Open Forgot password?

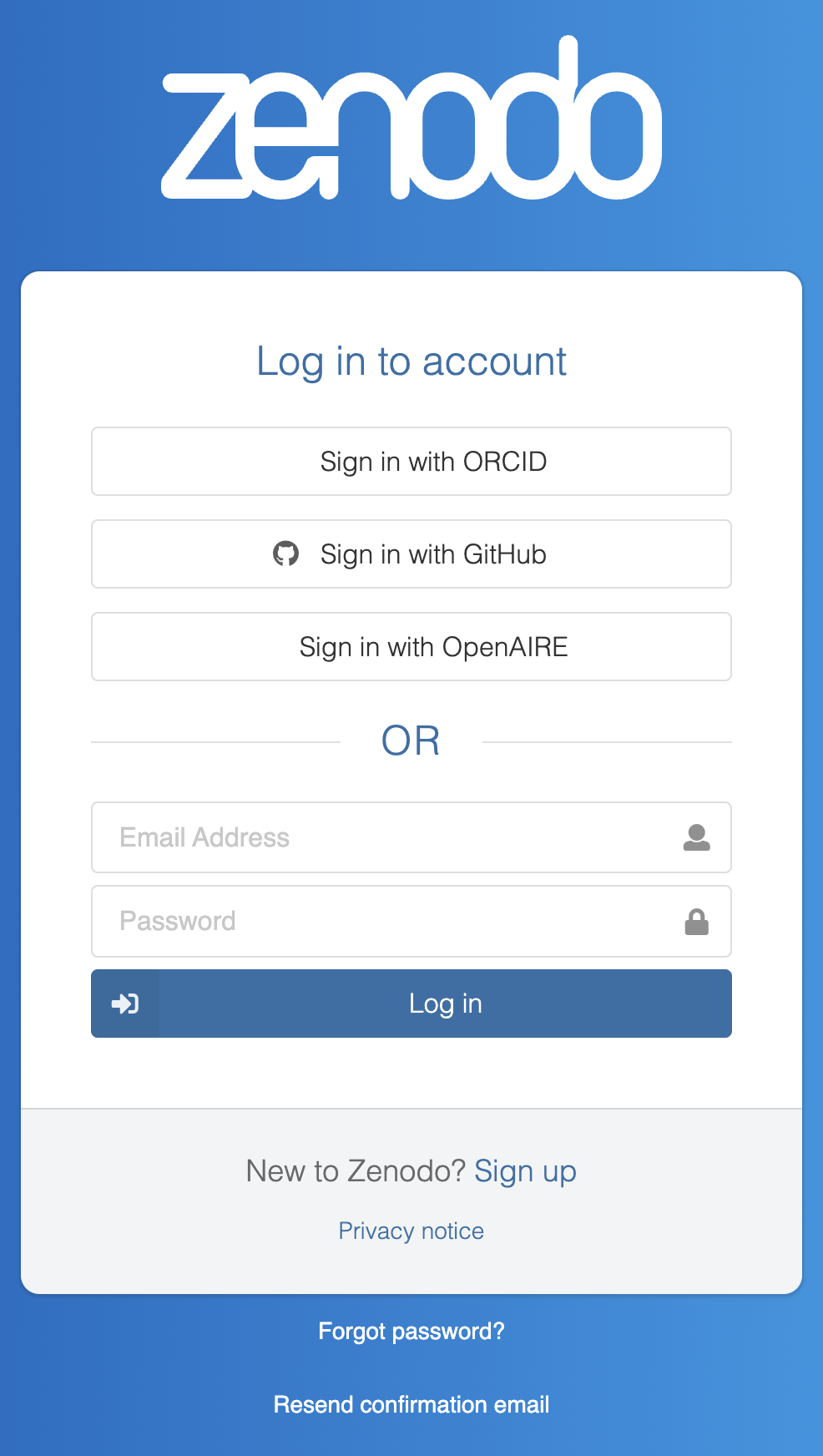(x=411, y=1331)
